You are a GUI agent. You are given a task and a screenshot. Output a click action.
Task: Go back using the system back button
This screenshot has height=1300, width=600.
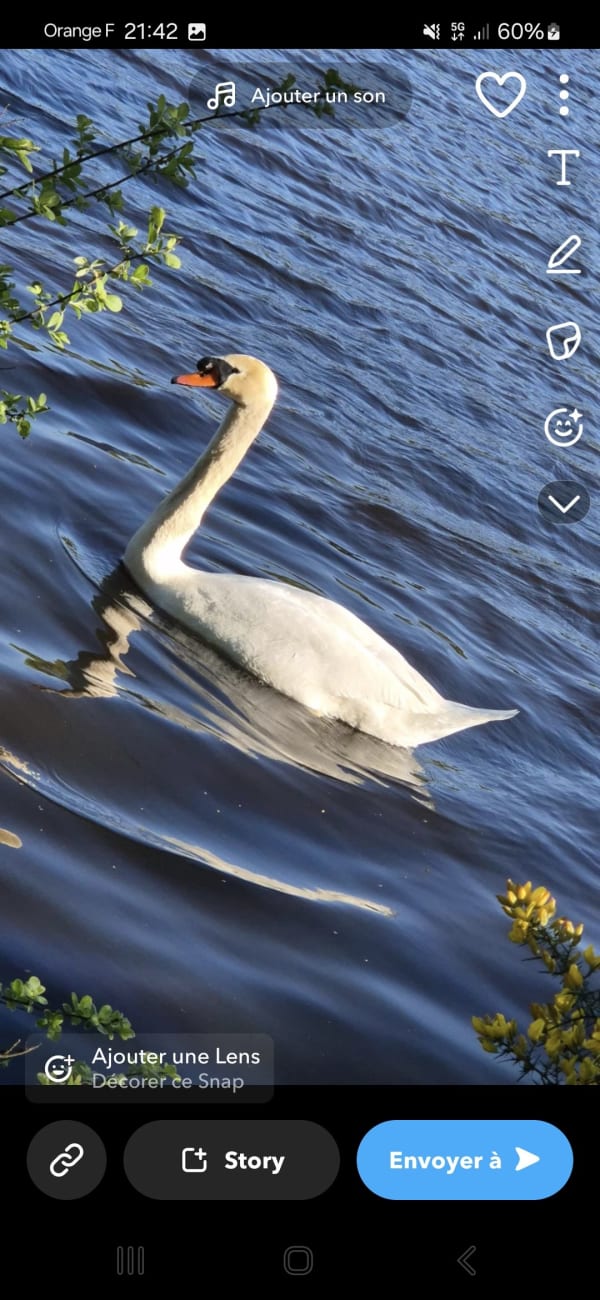pyautogui.click(x=467, y=1261)
